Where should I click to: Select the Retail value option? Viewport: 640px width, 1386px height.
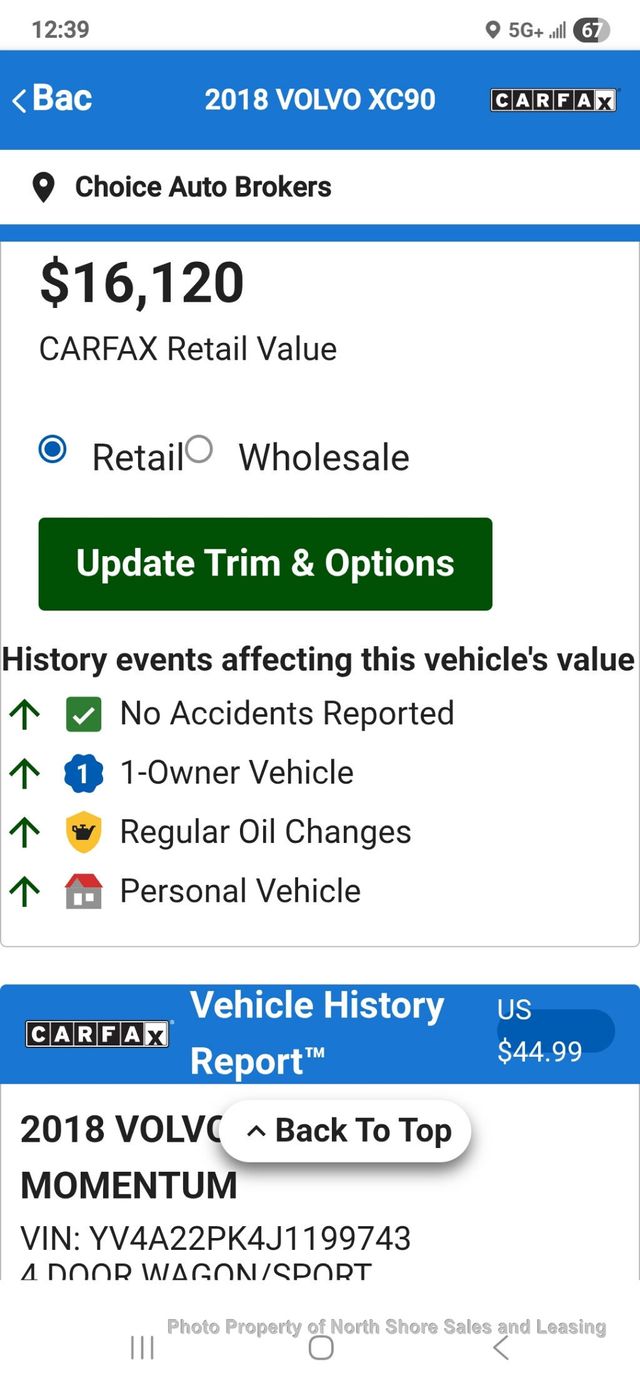click(x=52, y=449)
